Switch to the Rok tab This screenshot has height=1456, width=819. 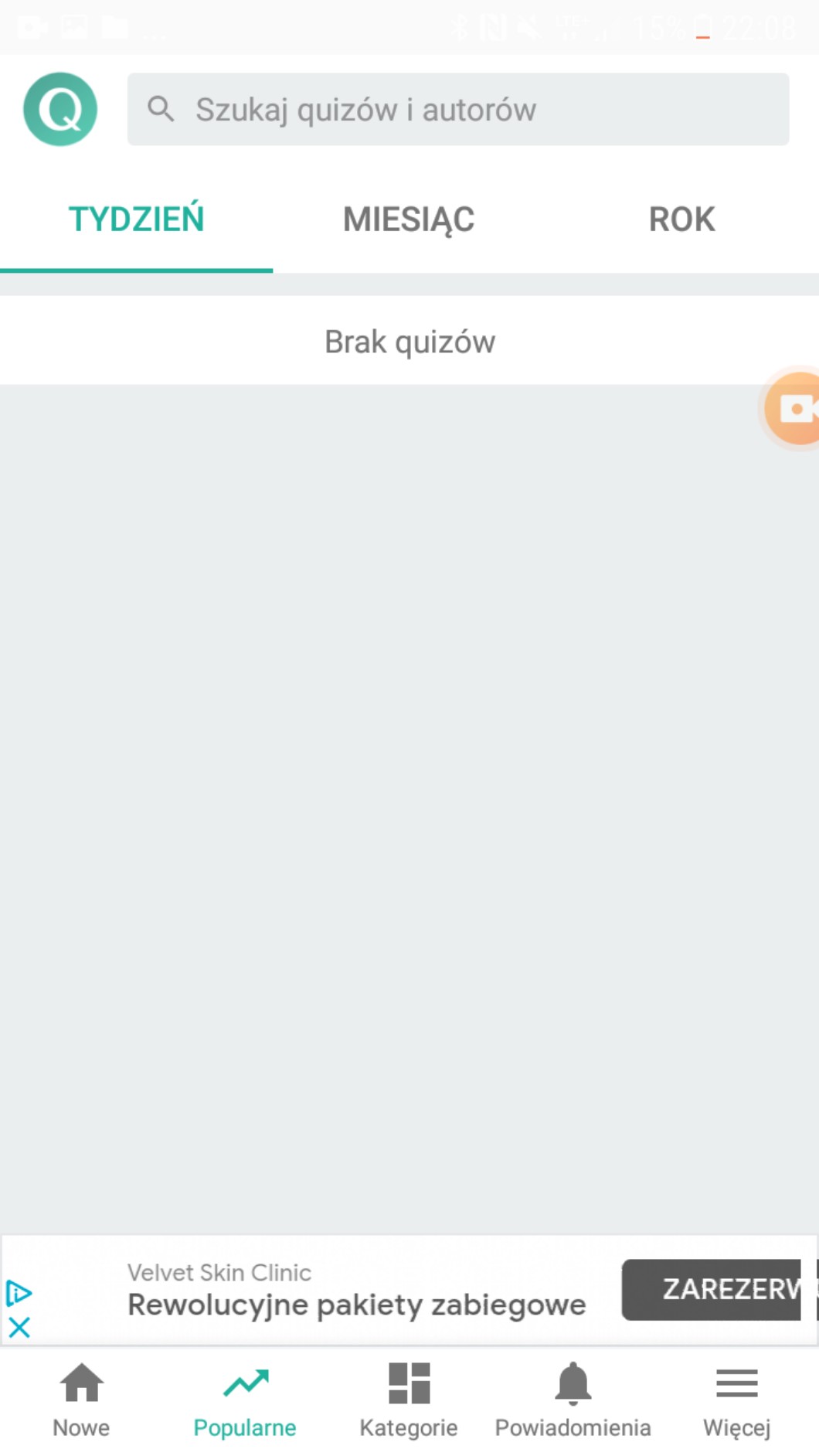[x=681, y=219]
